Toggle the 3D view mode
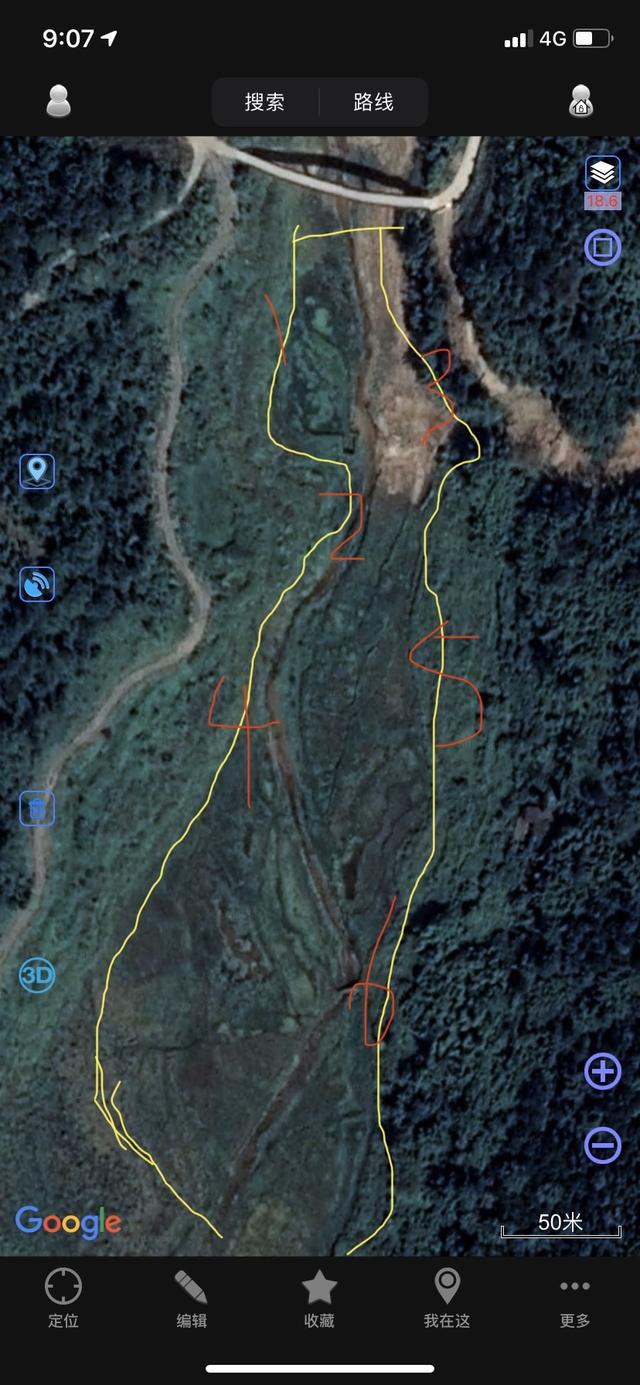Screen dimensions: 640x1385 point(37,975)
